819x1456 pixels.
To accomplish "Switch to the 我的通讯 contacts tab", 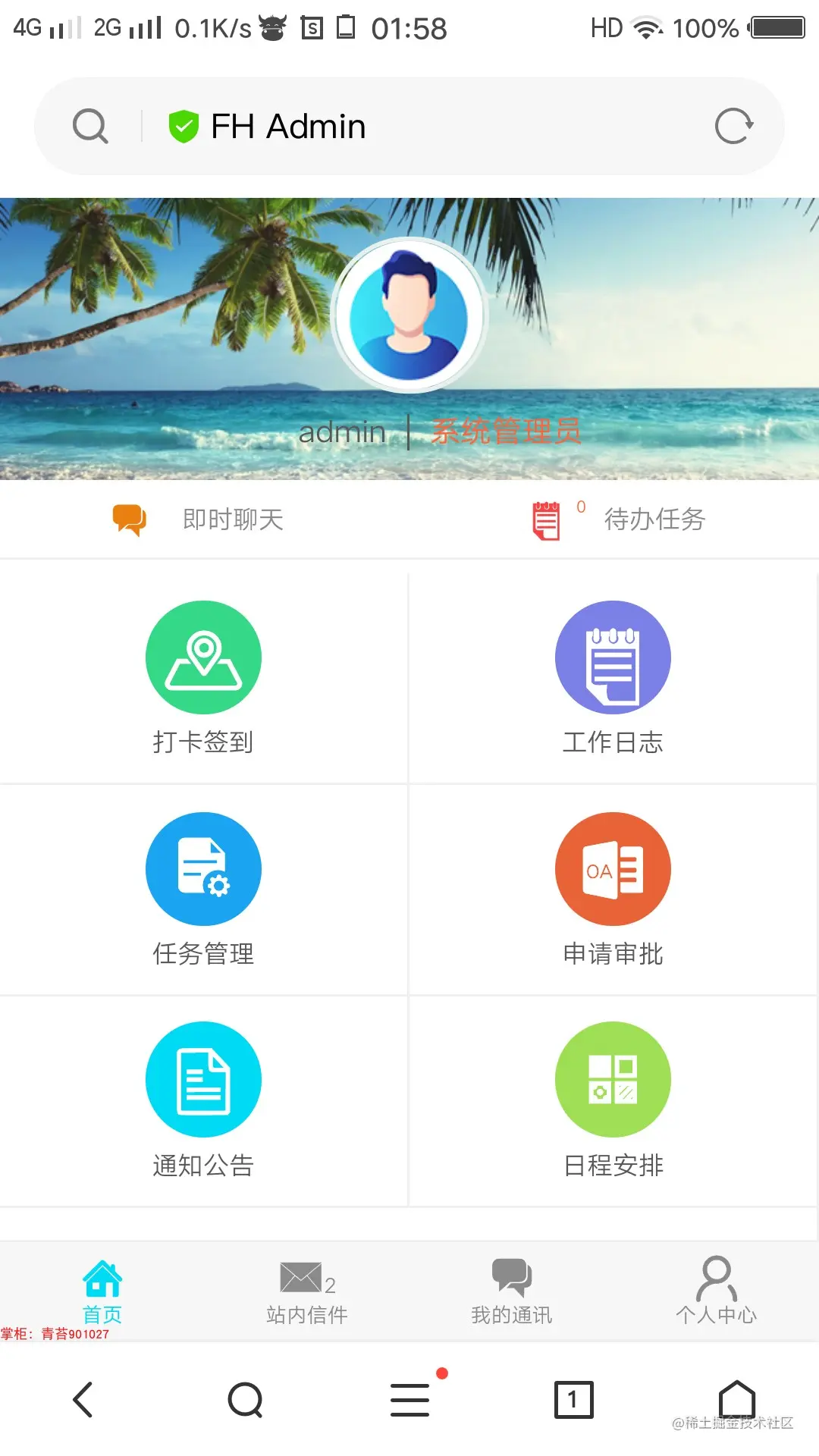I will coord(512,1291).
